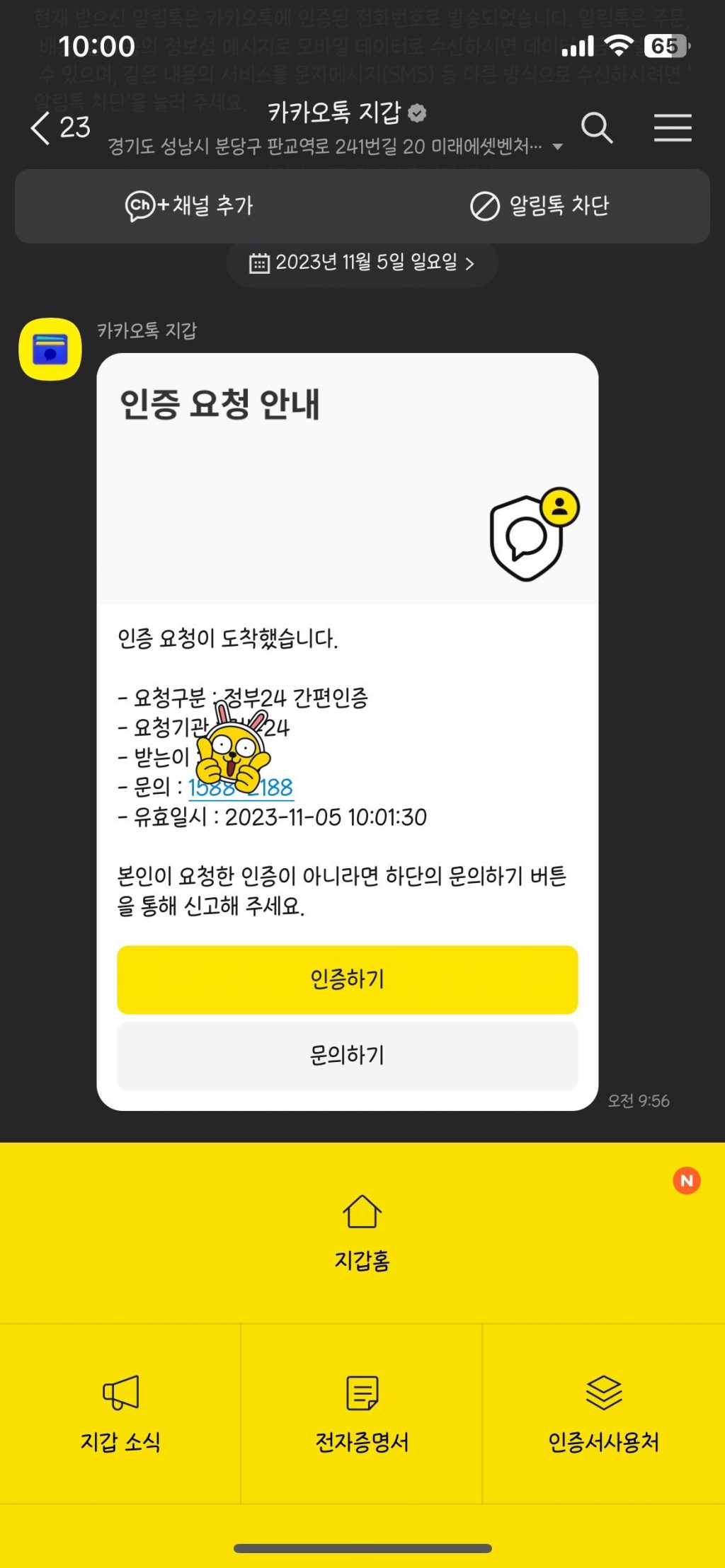Image resolution: width=725 pixels, height=1568 pixels.
Task: Add the 카카오톡 지갑 channel
Action: tap(189, 206)
